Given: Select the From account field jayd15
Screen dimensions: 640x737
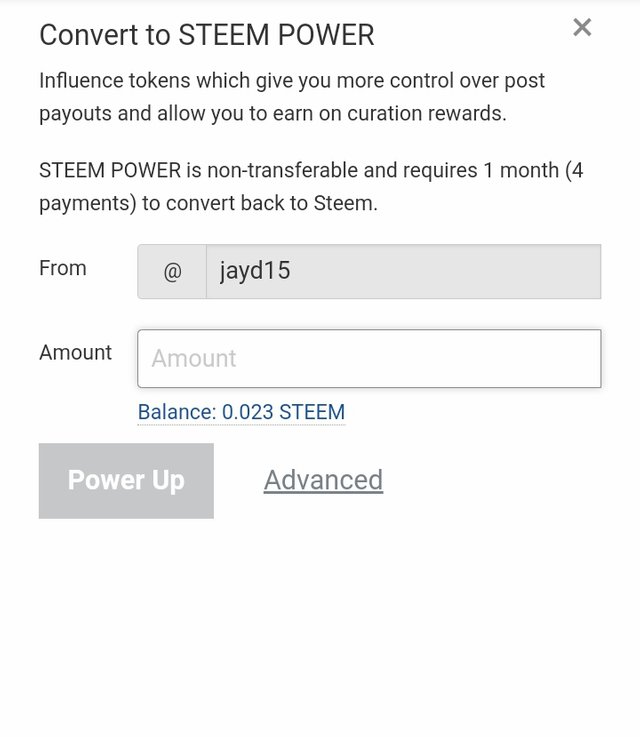Looking at the screenshot, I should pos(402,271).
